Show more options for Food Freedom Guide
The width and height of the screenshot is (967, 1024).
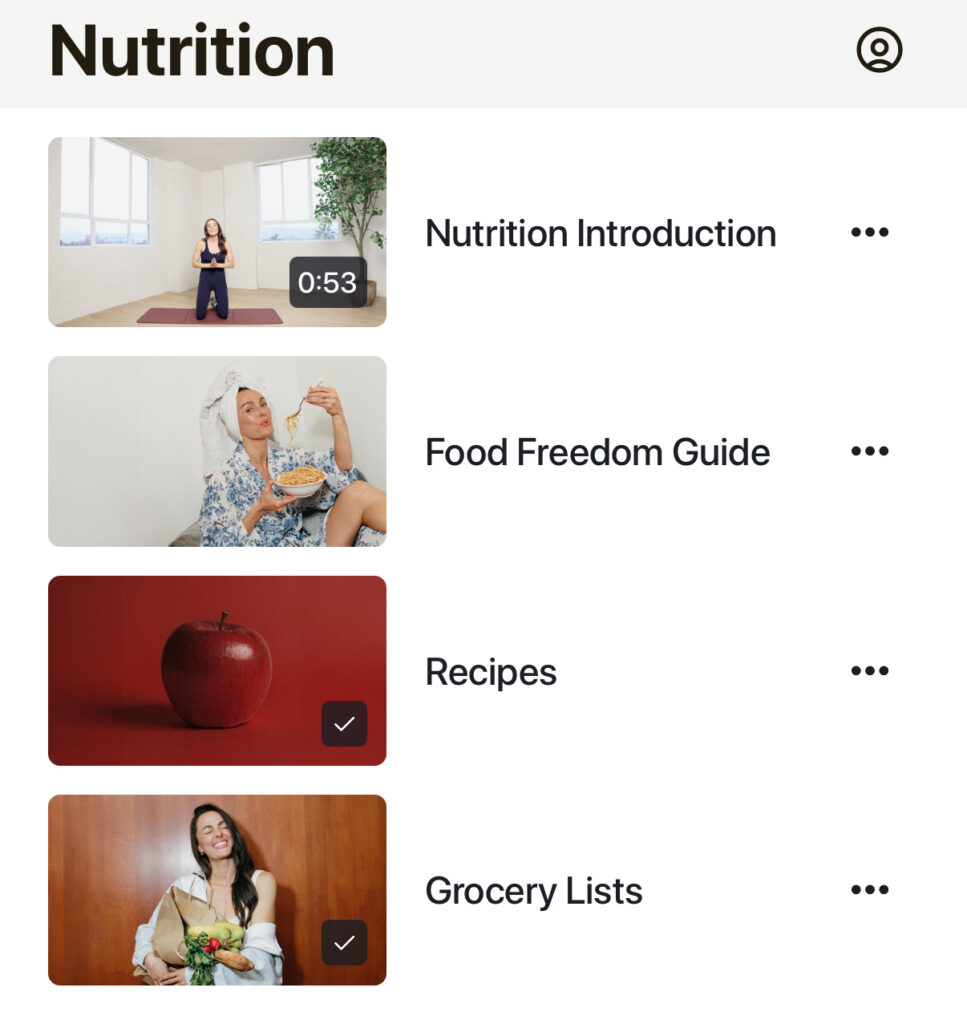pos(869,451)
